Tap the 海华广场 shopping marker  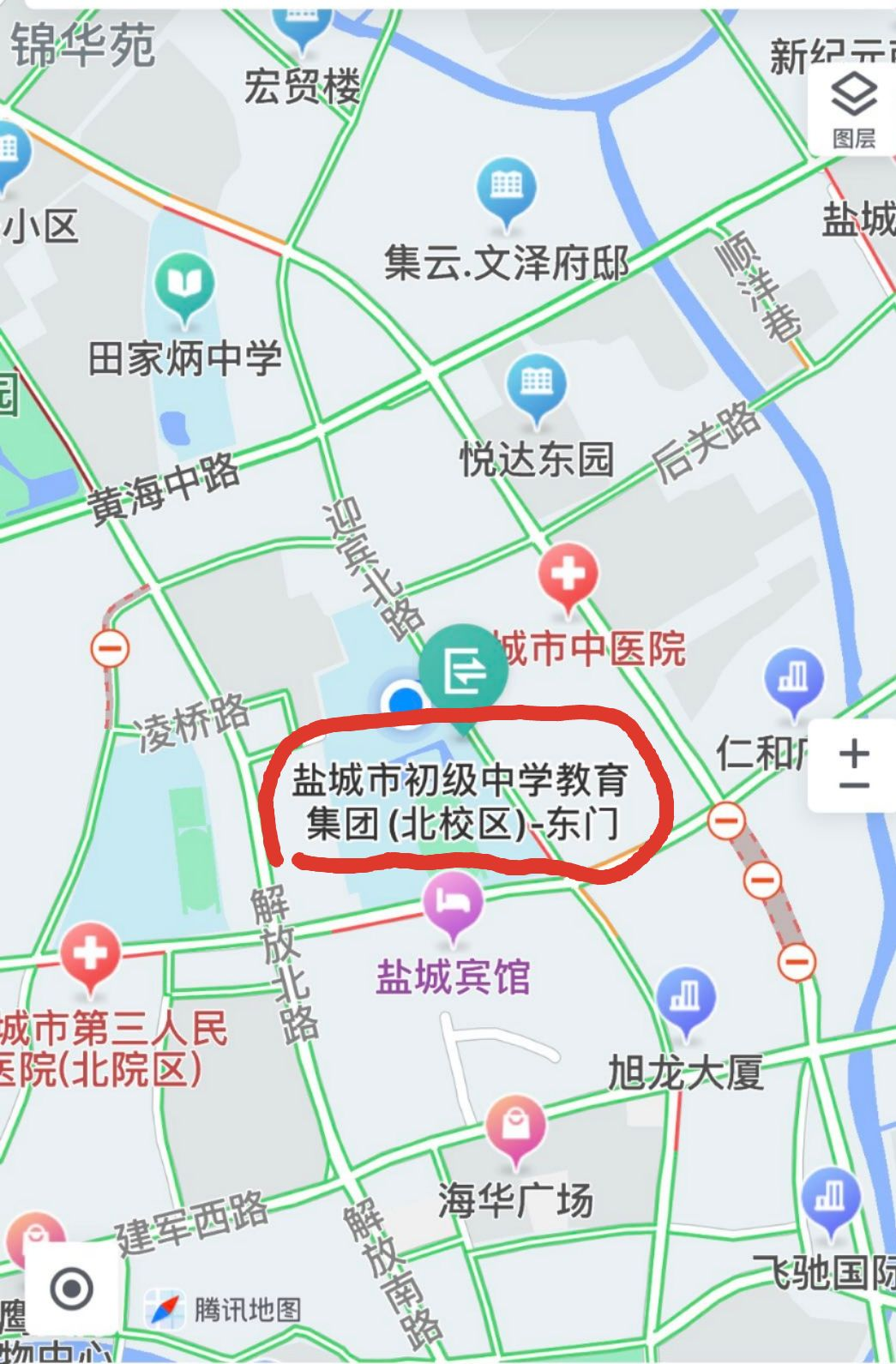tap(515, 1127)
